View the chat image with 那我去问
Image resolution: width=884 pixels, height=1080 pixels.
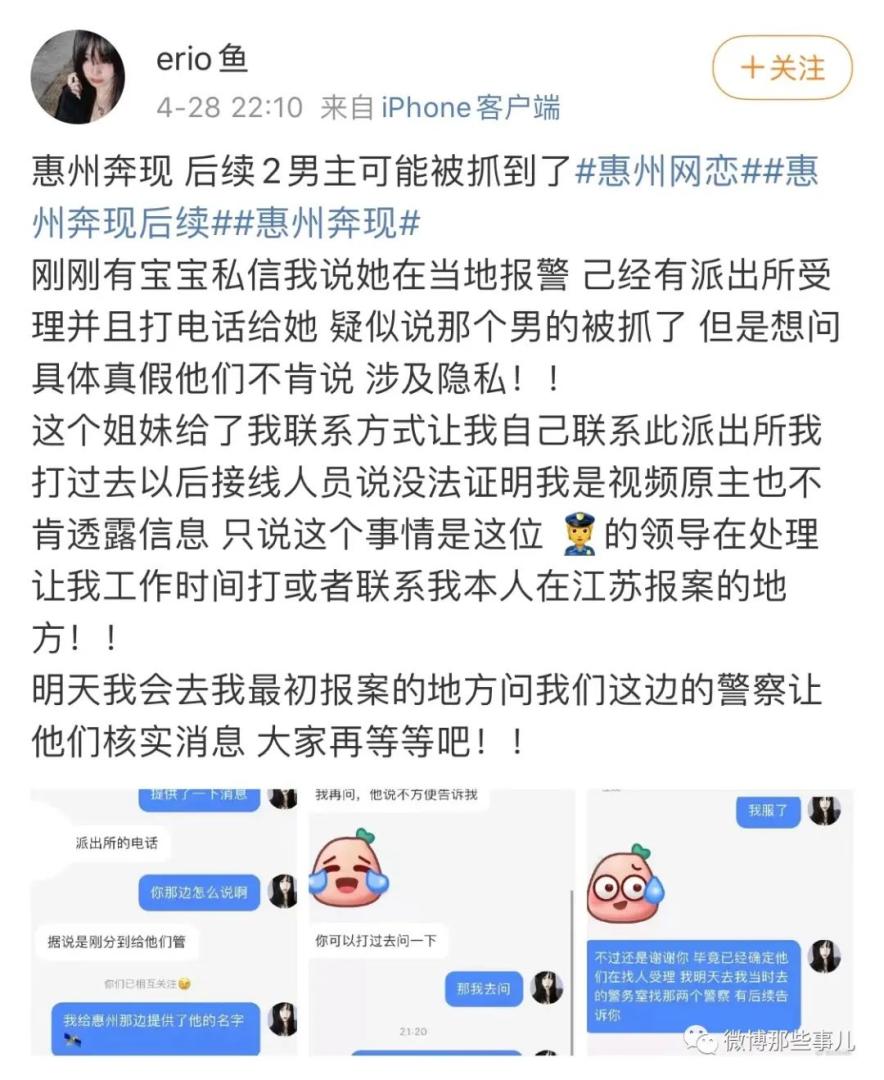tap(440, 921)
